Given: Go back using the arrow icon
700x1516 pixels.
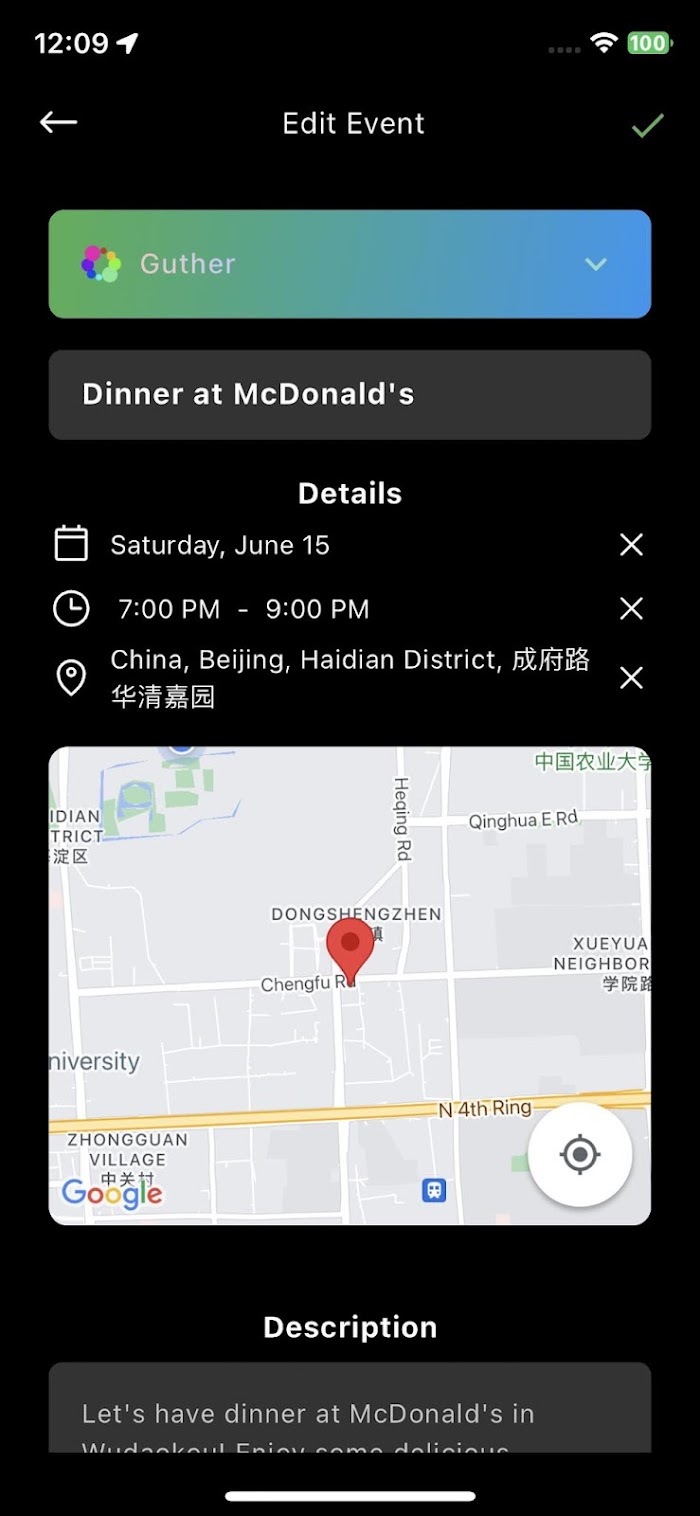Looking at the screenshot, I should [x=58, y=122].
